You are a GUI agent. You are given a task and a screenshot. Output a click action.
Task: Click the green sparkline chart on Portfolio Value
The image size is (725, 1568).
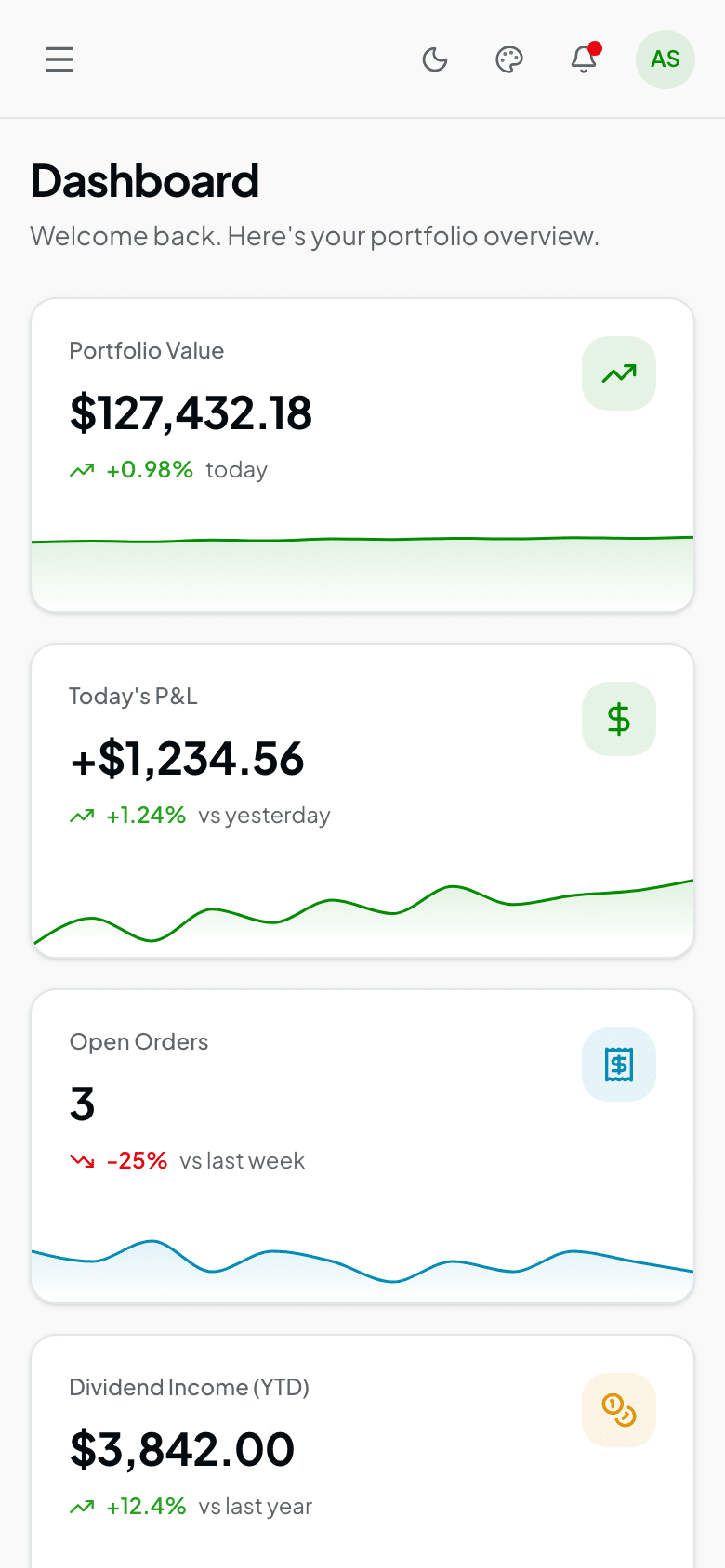click(362, 557)
